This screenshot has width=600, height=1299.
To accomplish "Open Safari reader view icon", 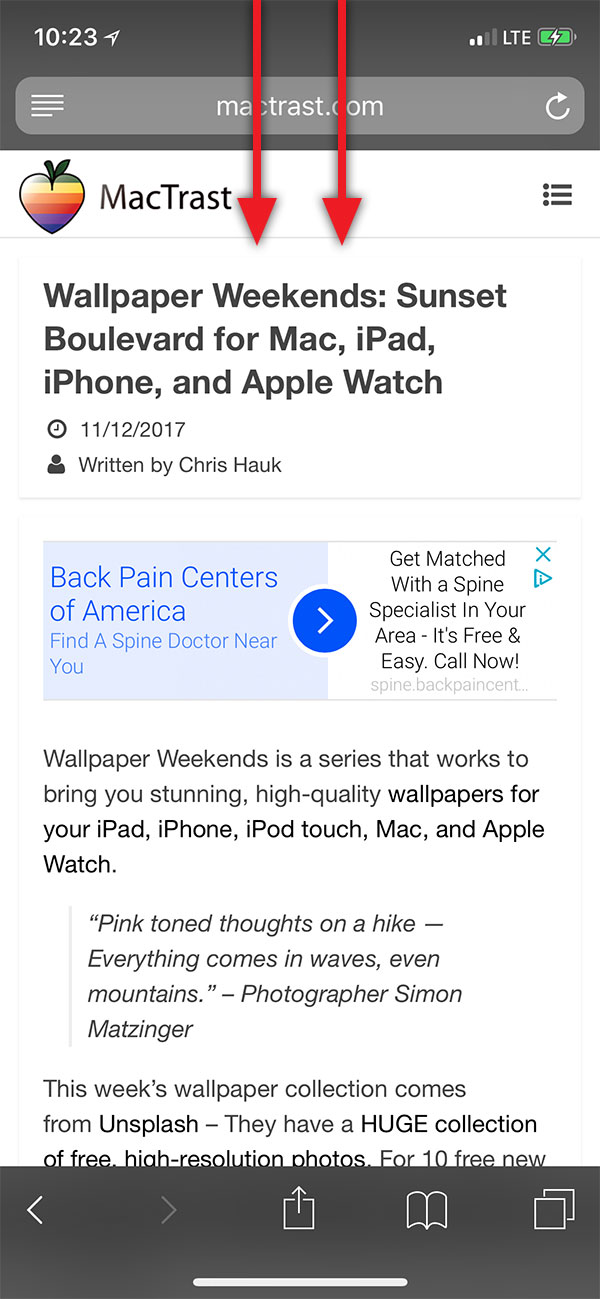I will tap(47, 105).
